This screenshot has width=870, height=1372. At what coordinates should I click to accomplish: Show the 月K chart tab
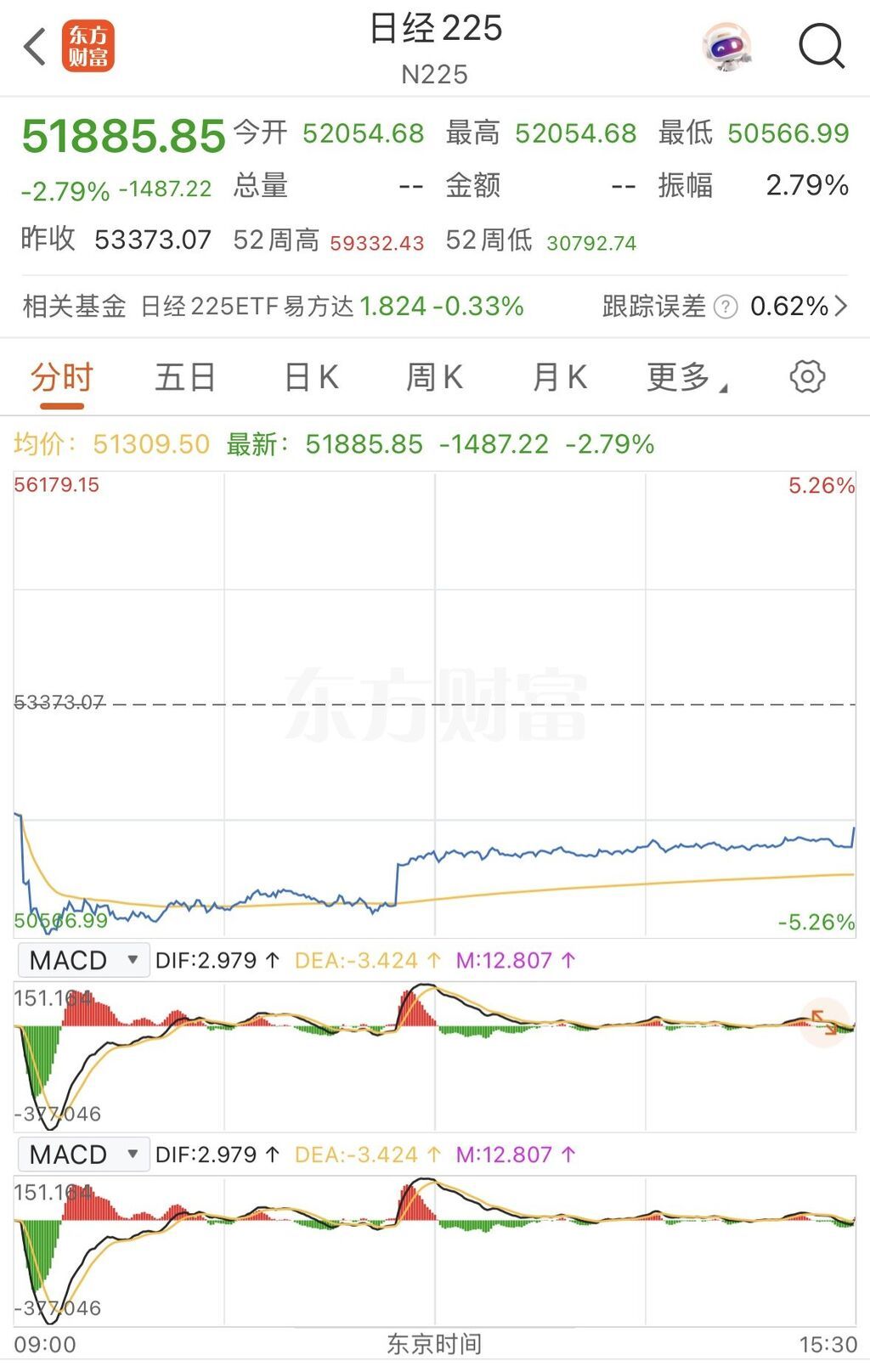point(559,377)
